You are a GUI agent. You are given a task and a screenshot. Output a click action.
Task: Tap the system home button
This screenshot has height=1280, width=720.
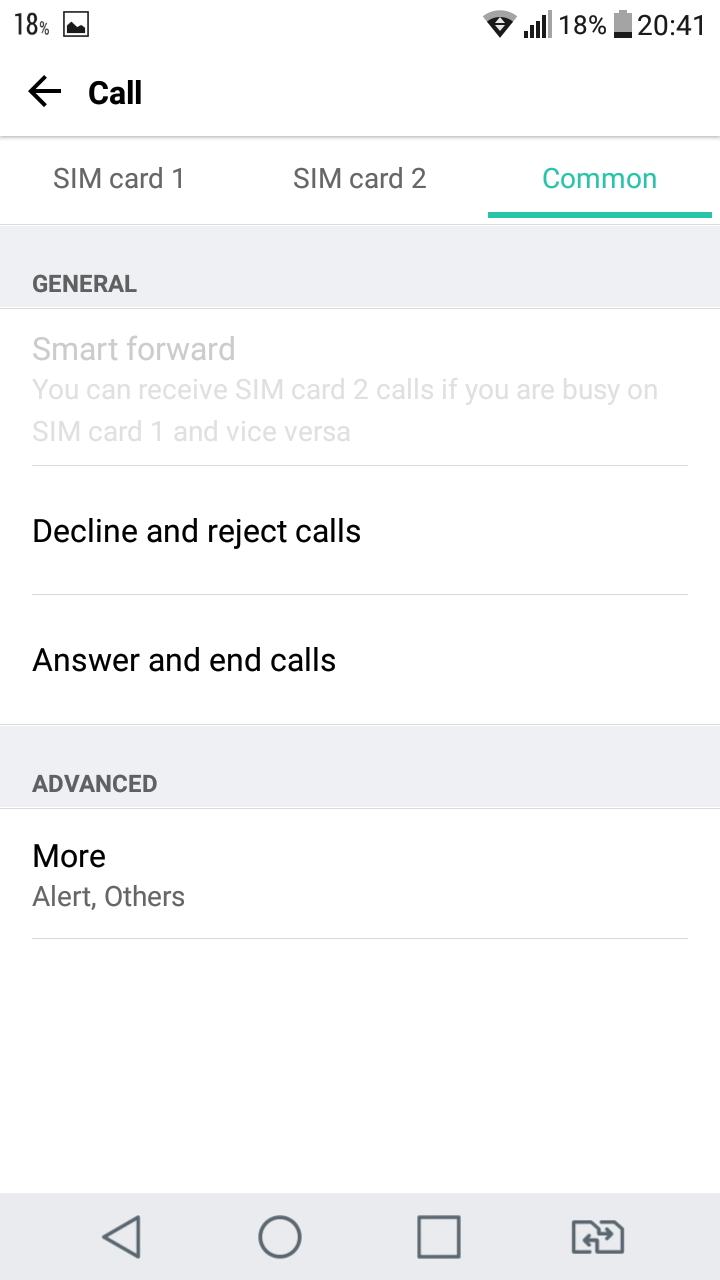click(x=280, y=1237)
